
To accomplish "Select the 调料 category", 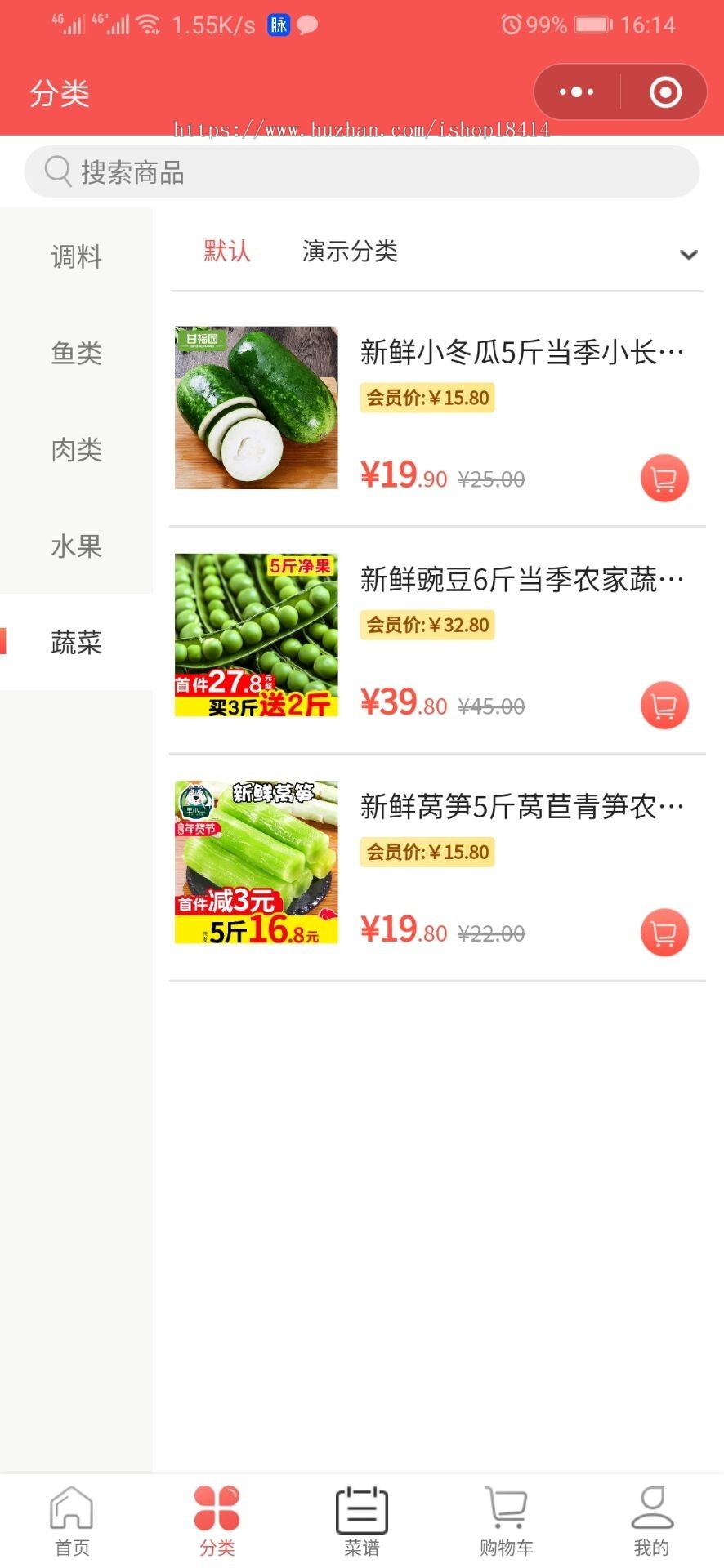I will pos(76,257).
